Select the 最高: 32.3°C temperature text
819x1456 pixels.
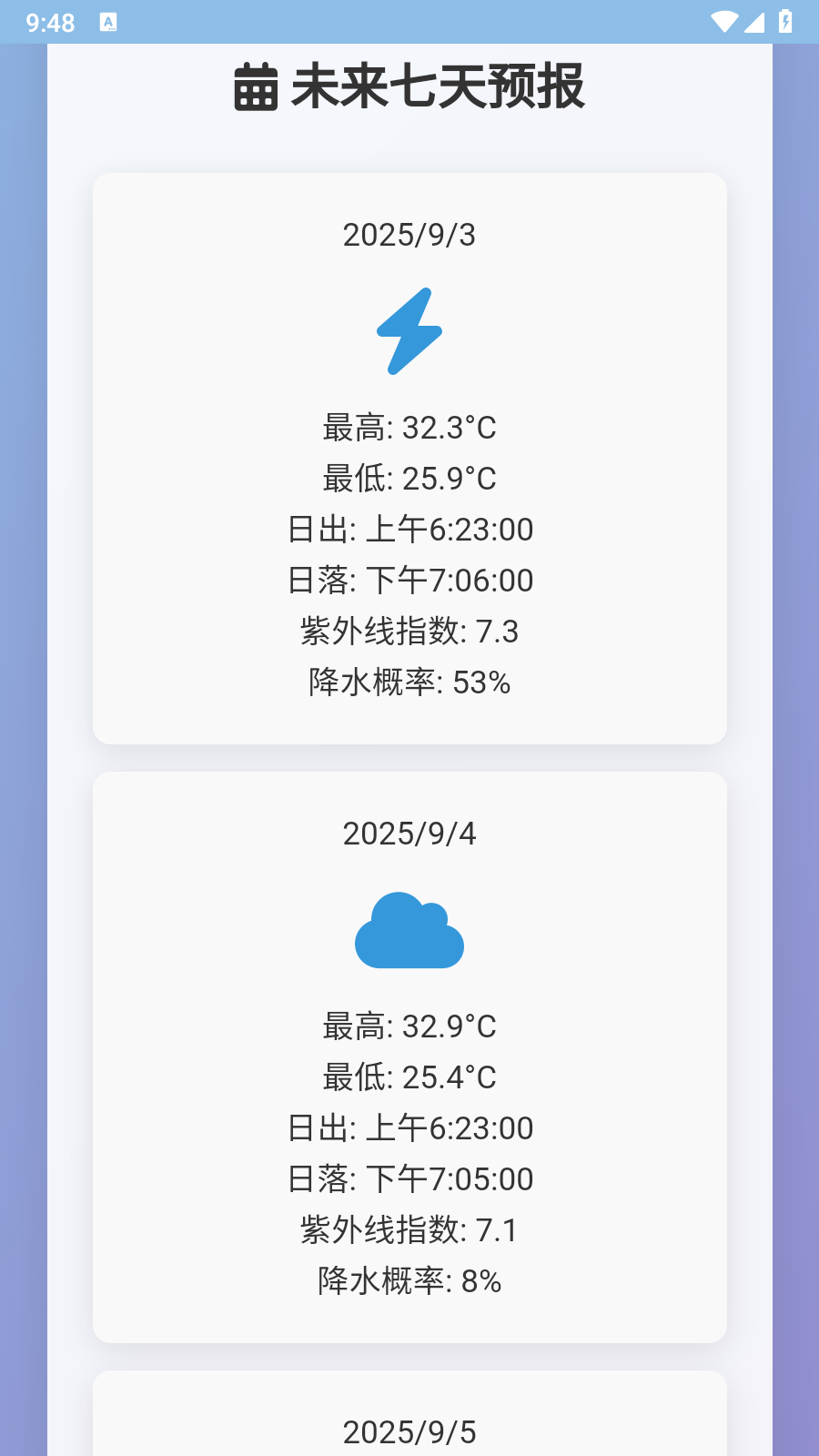click(409, 428)
